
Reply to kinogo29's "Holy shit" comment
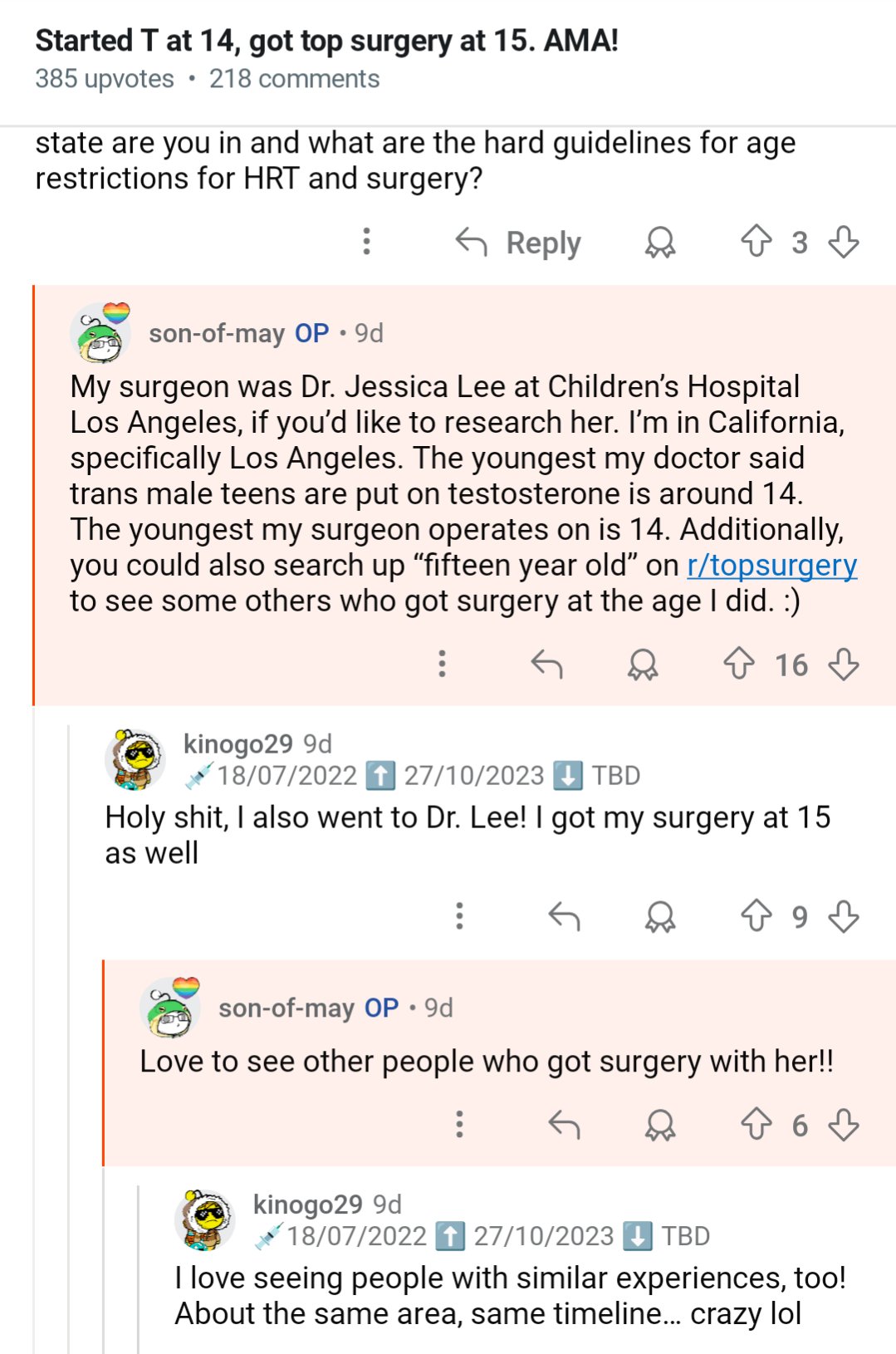click(564, 916)
